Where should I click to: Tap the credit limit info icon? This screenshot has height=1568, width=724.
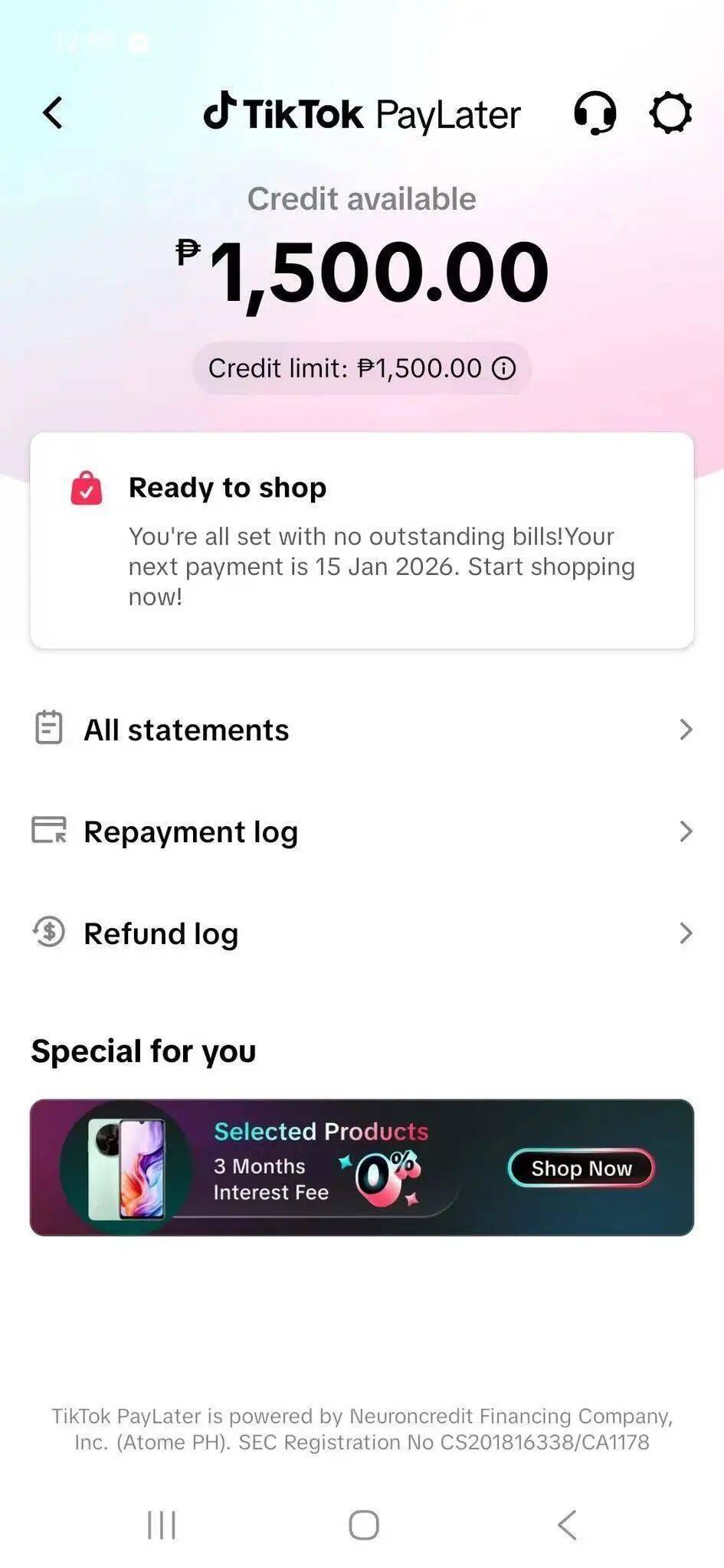(503, 368)
